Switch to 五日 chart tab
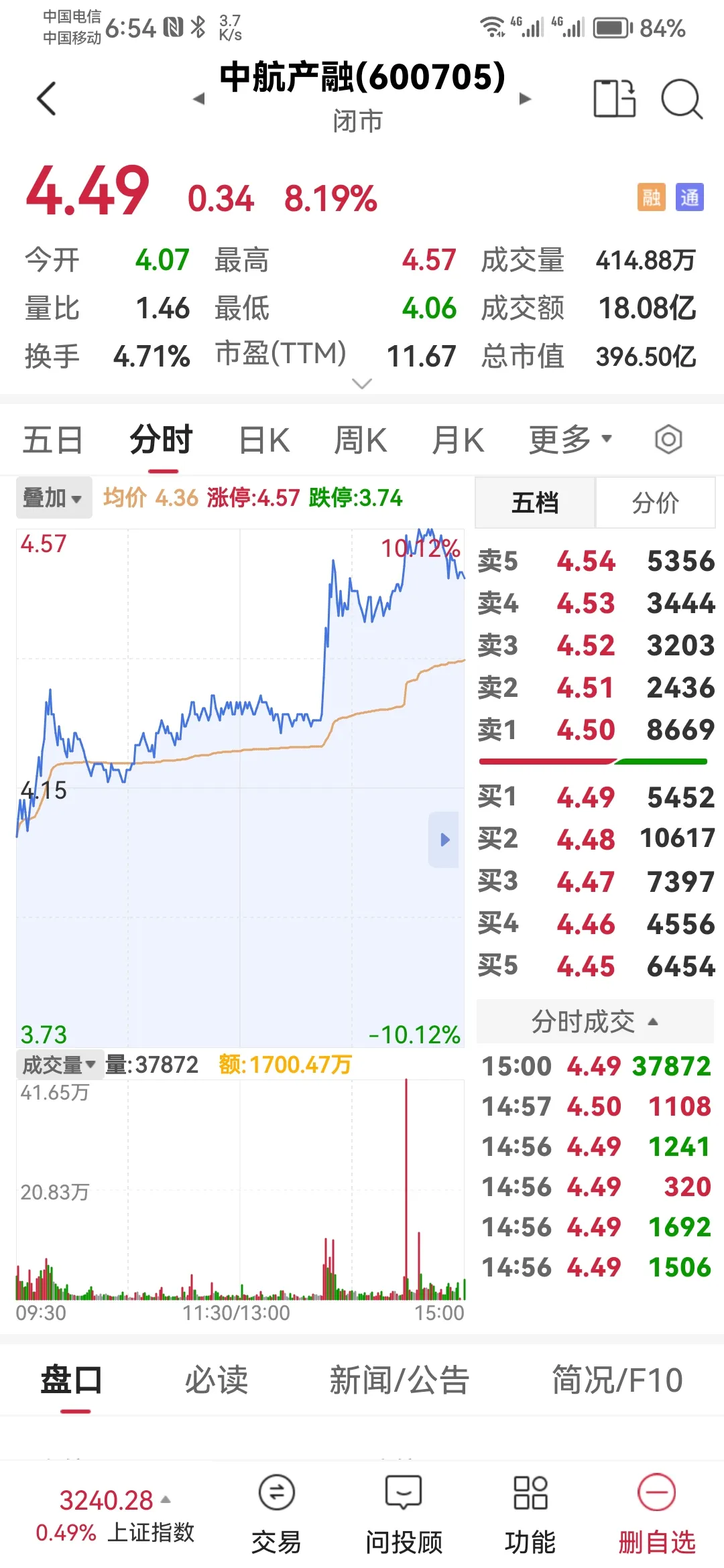This screenshot has height=1568, width=724. click(x=52, y=441)
